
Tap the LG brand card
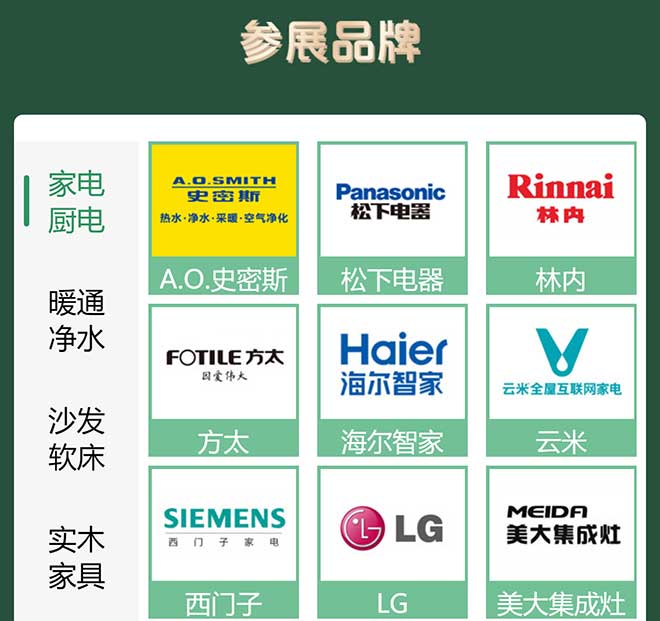(392, 540)
